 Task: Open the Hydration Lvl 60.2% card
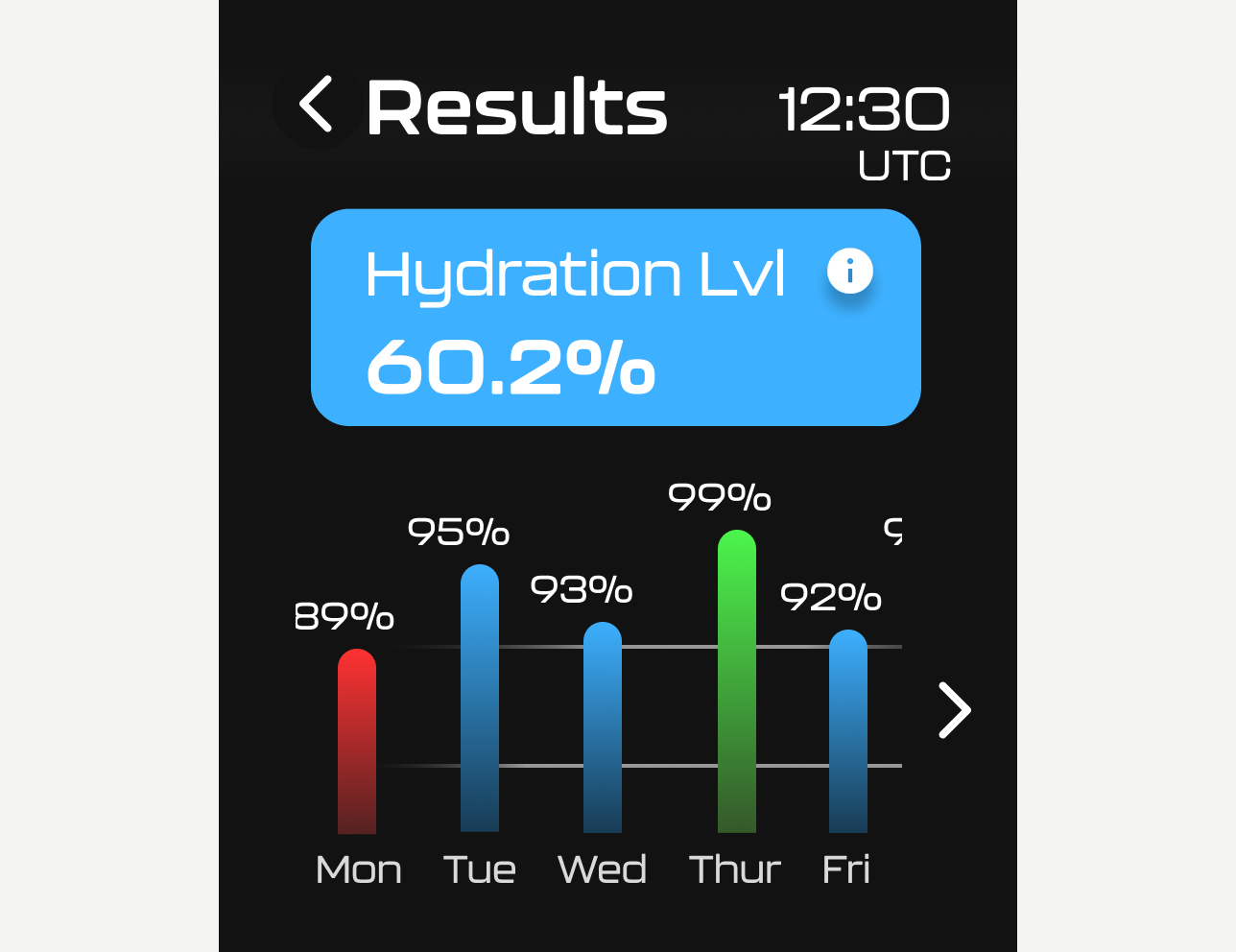tap(616, 318)
